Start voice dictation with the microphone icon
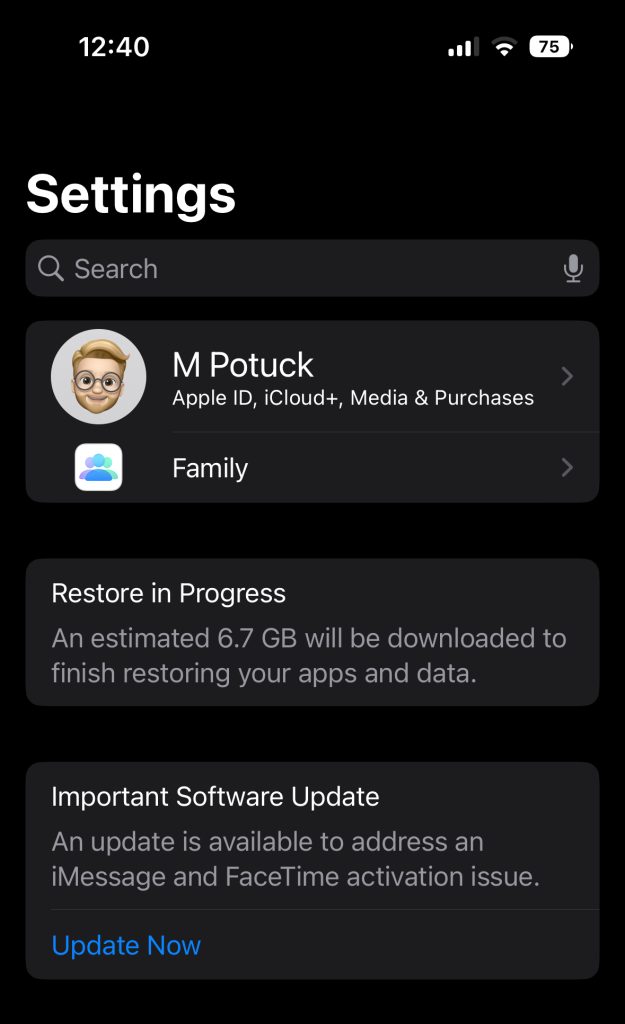 [x=573, y=268]
